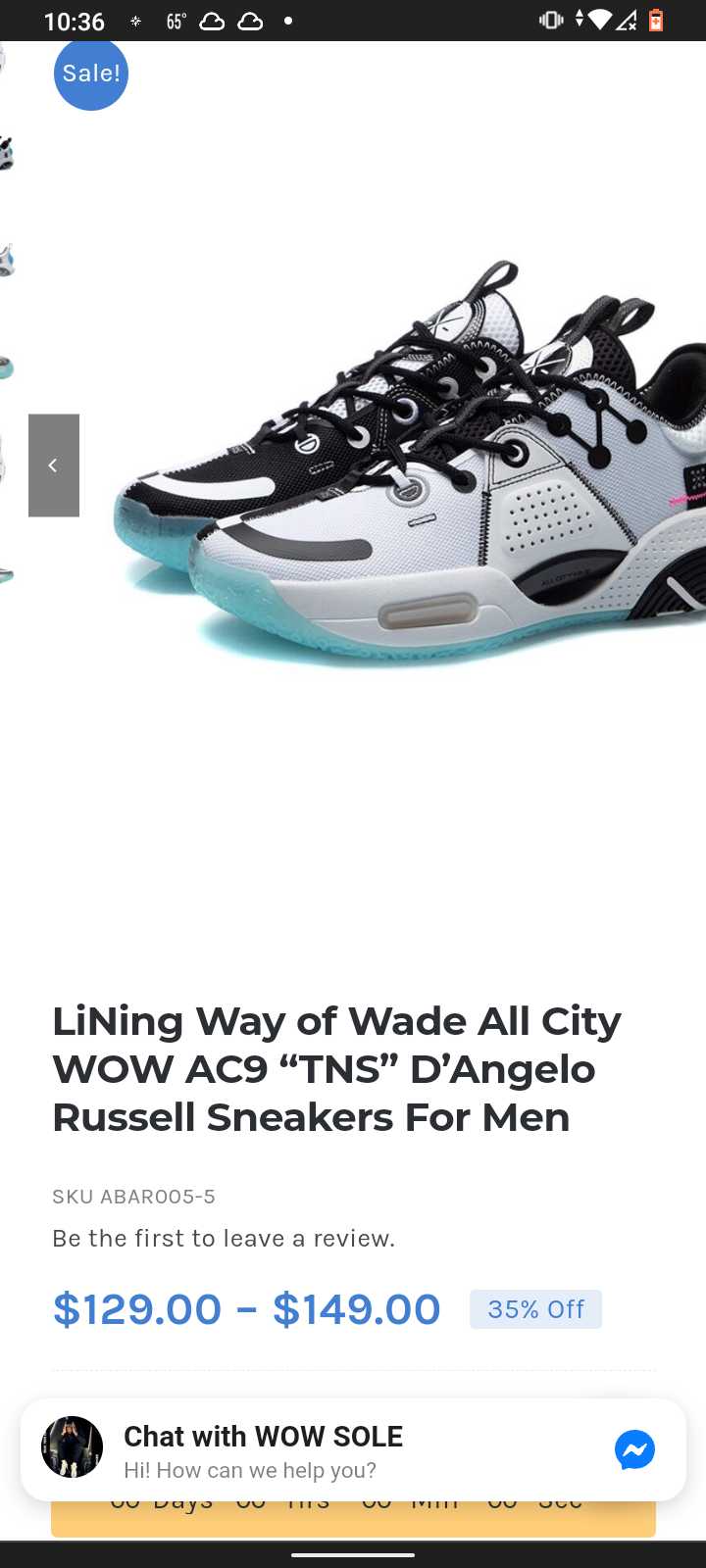Open the Messenger chat icon

[x=634, y=1450]
